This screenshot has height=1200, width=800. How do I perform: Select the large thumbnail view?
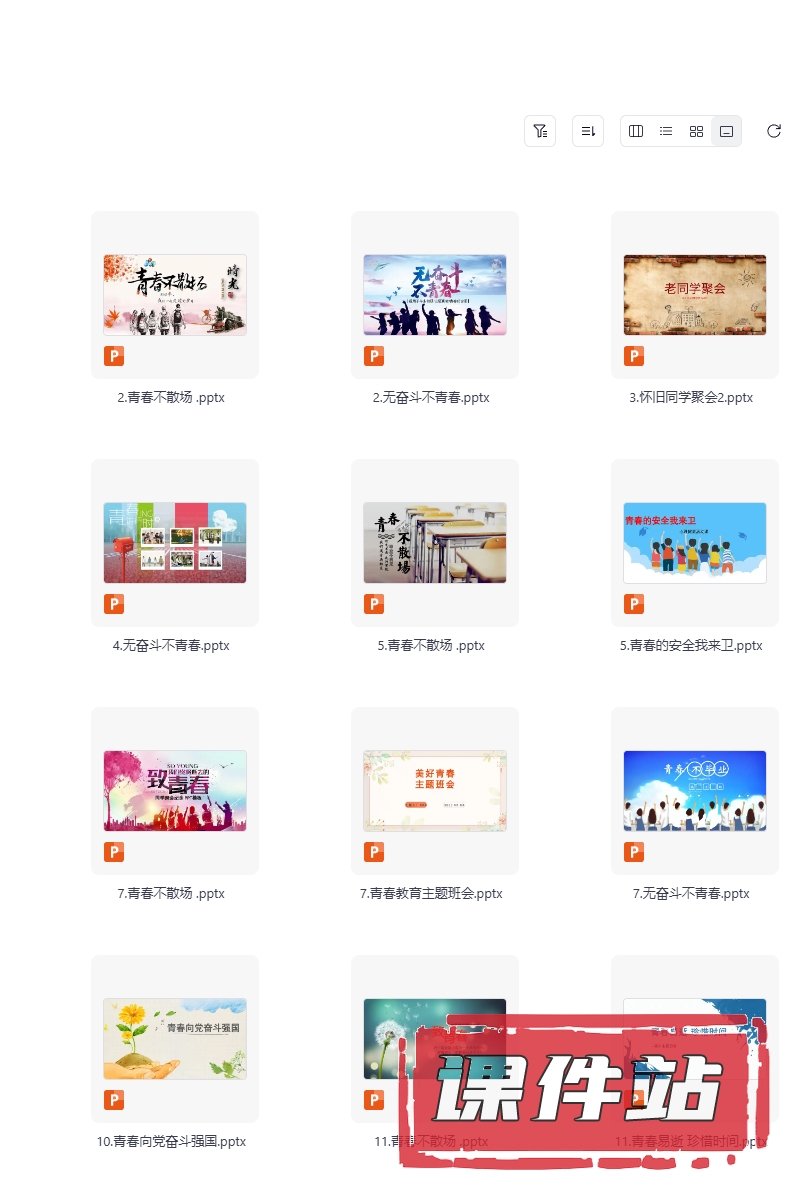[x=727, y=131]
